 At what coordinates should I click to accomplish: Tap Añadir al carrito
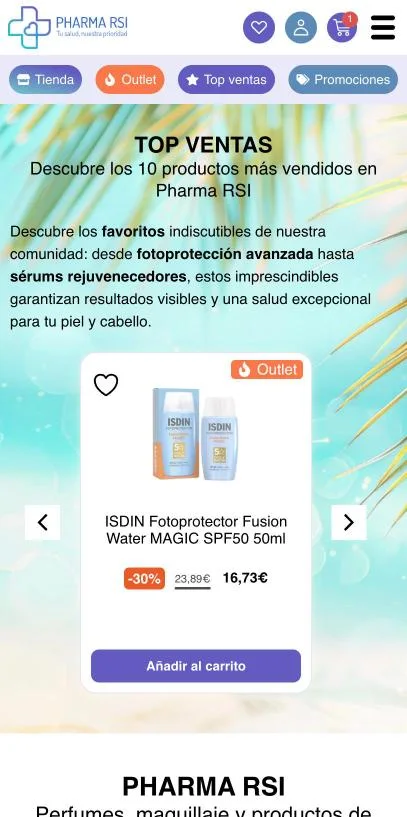click(196, 666)
